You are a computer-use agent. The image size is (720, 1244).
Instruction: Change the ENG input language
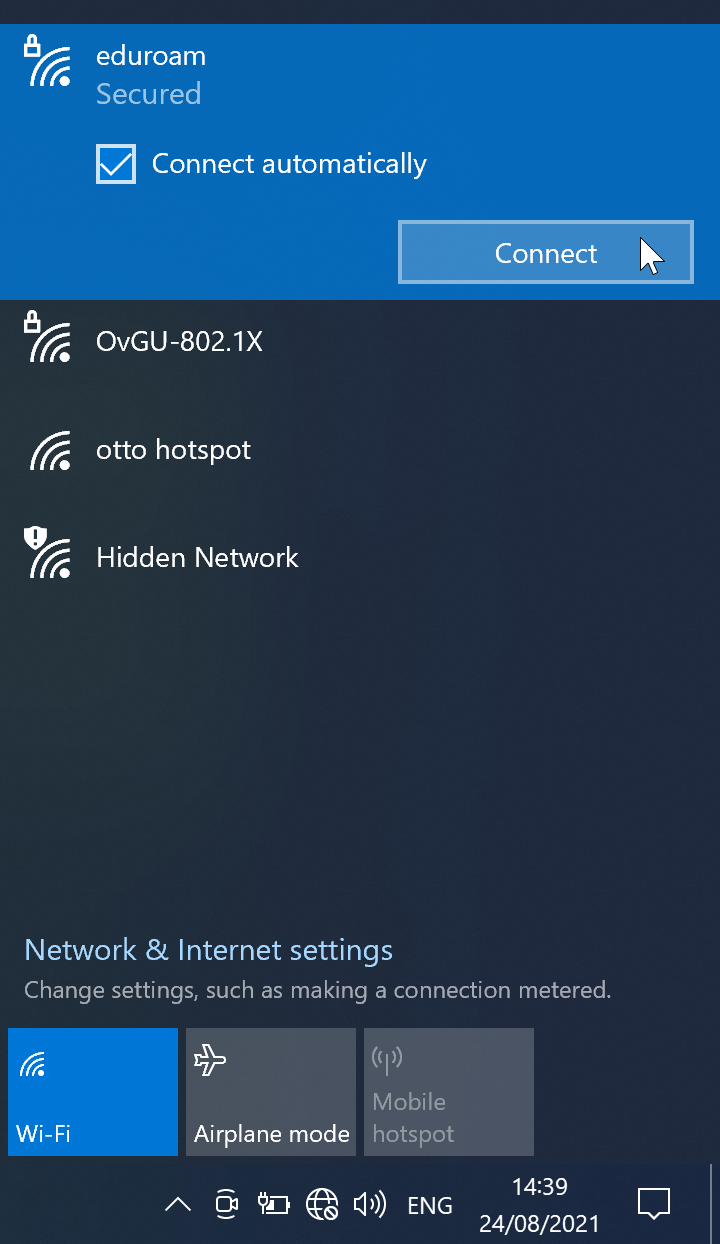[x=430, y=1206]
